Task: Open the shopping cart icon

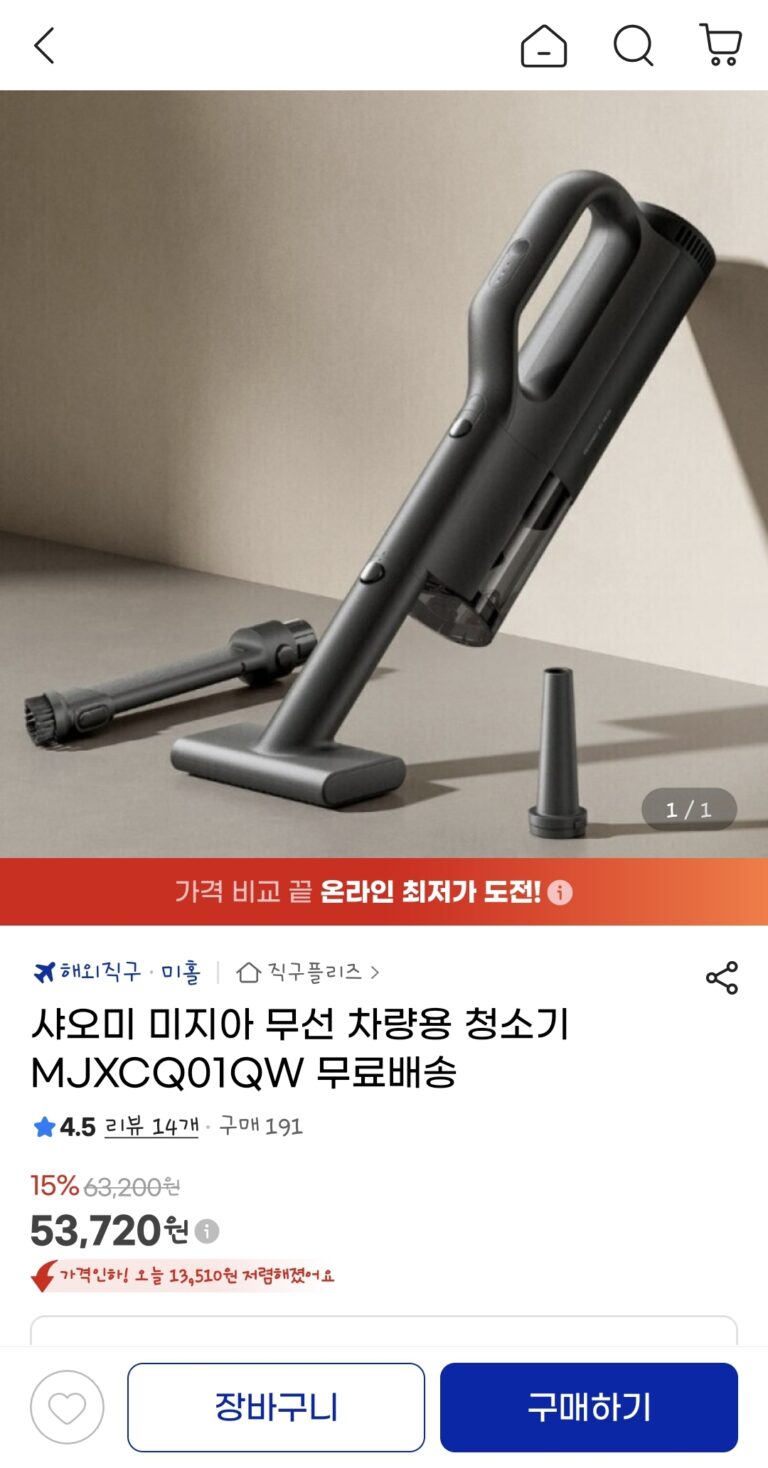Action: point(720,46)
